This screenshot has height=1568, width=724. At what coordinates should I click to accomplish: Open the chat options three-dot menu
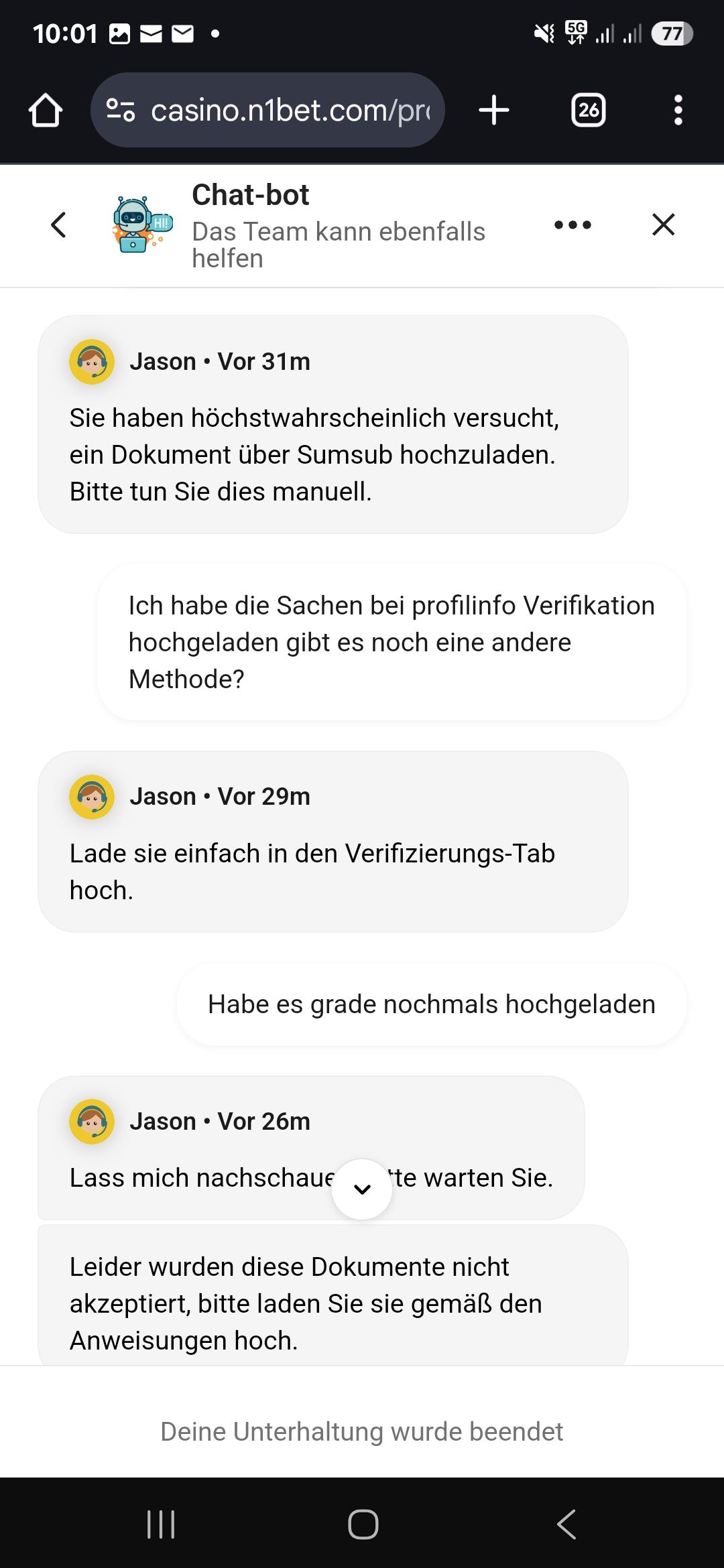[x=572, y=225]
